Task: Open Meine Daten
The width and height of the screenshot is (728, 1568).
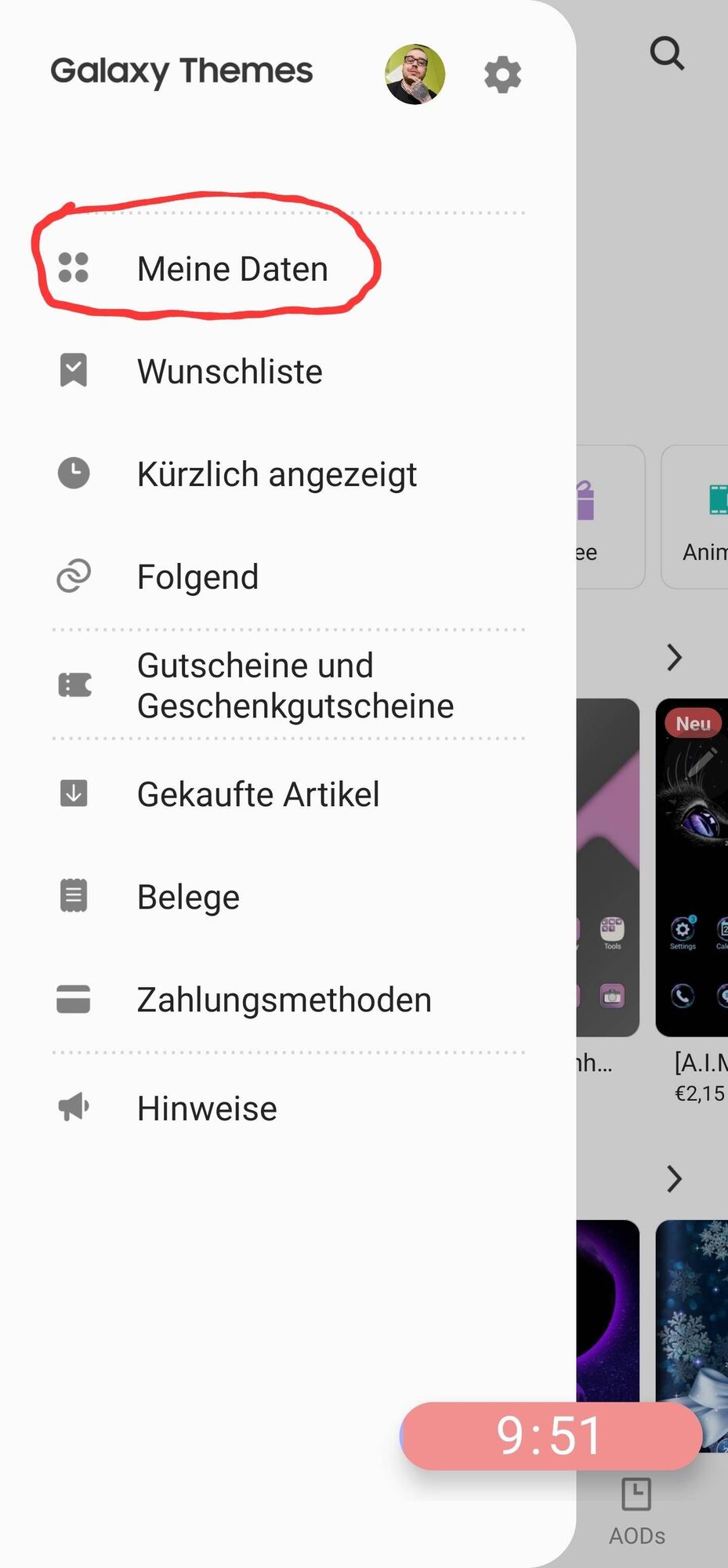Action: (x=232, y=269)
